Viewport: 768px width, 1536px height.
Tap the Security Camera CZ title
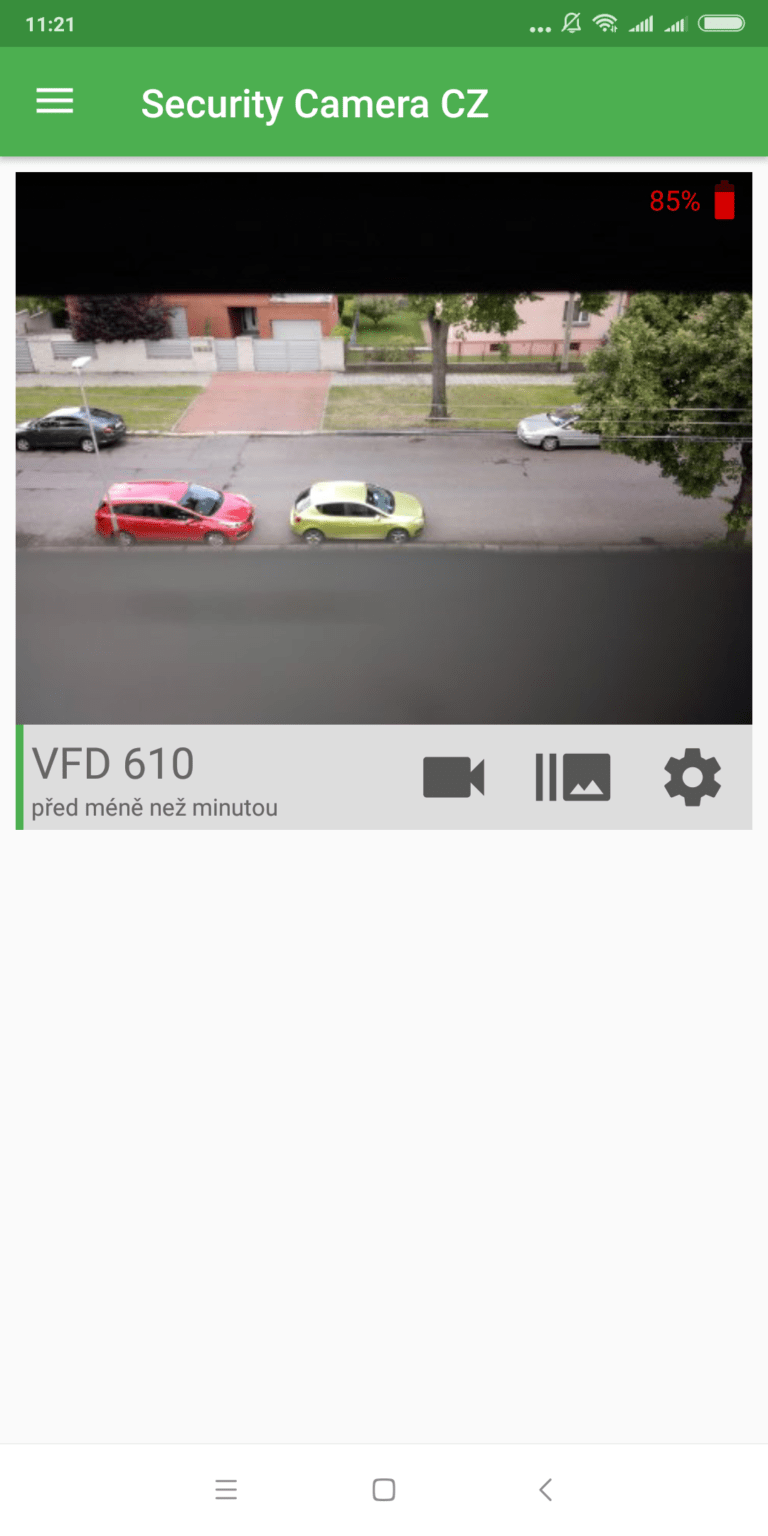click(x=315, y=102)
